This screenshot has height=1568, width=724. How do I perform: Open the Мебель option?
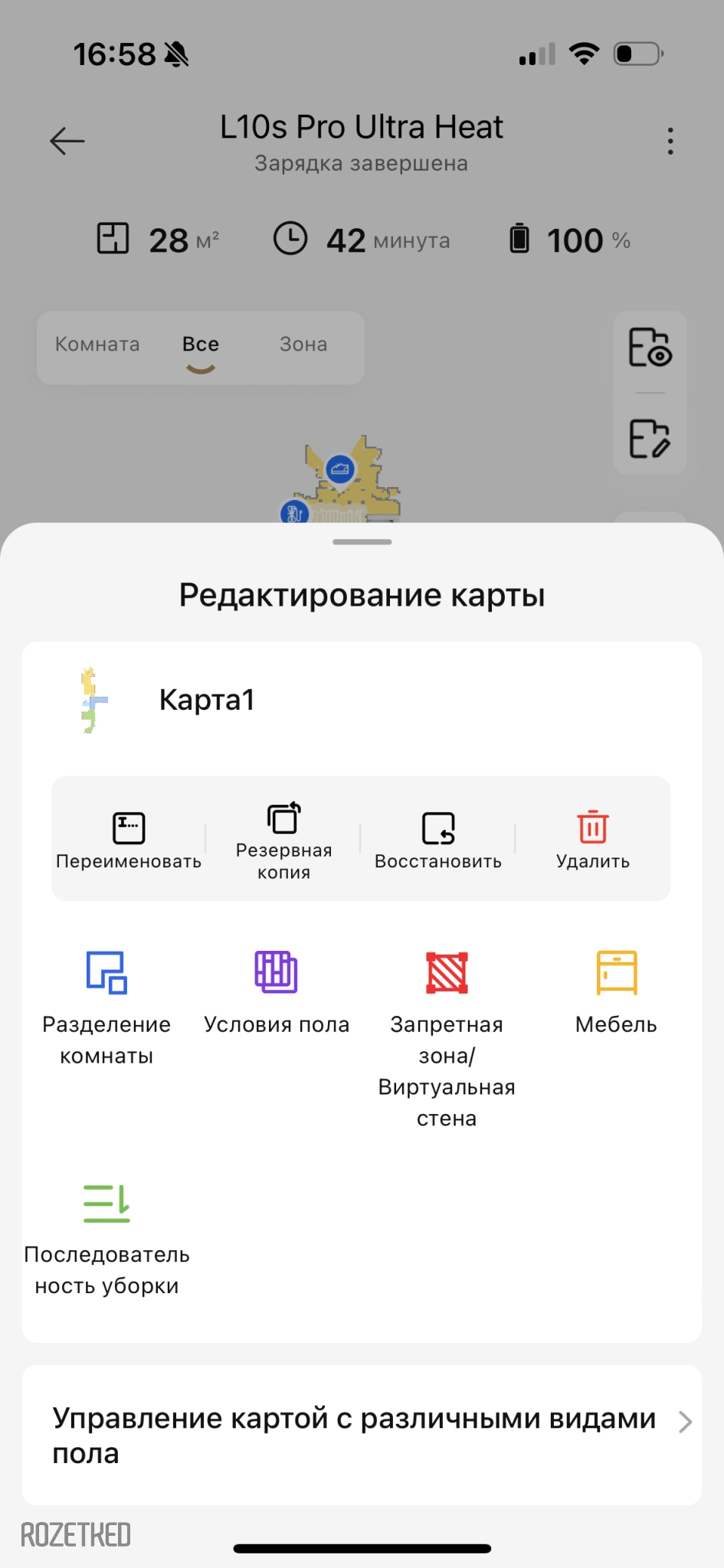click(x=616, y=991)
